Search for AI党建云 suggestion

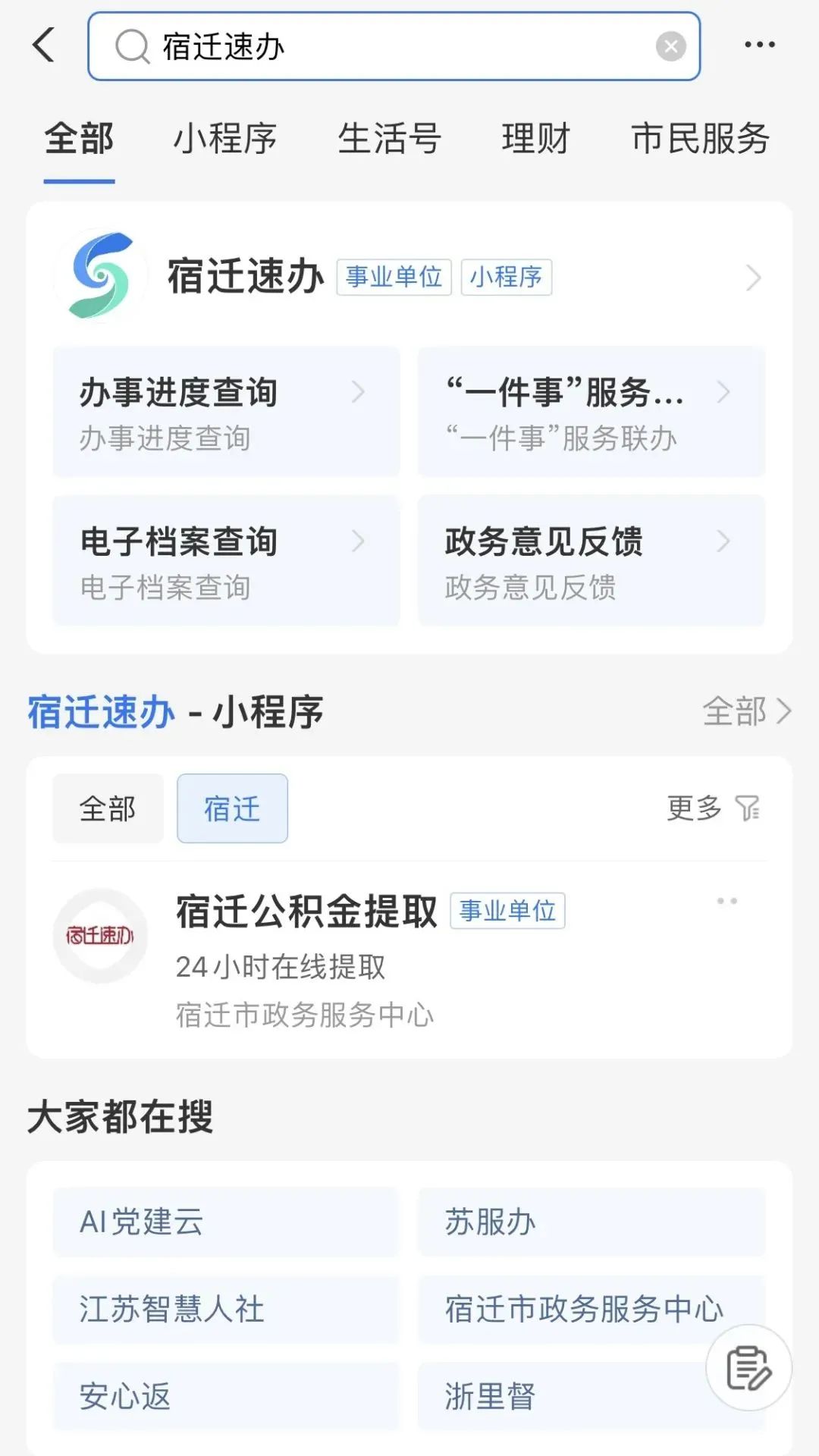pyautogui.click(x=226, y=1222)
